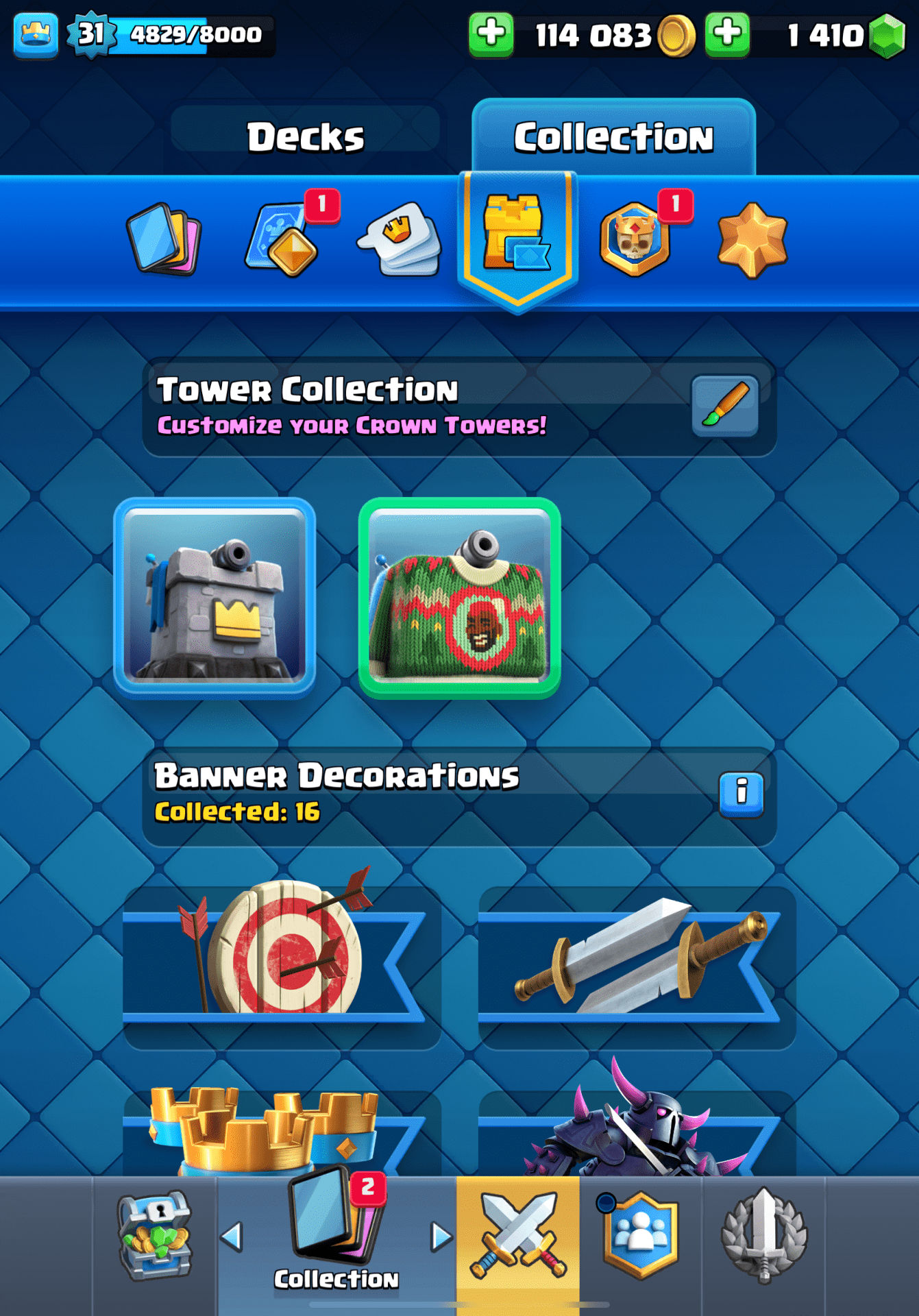
Task: Open the archery target banner decoration
Action: (x=281, y=960)
